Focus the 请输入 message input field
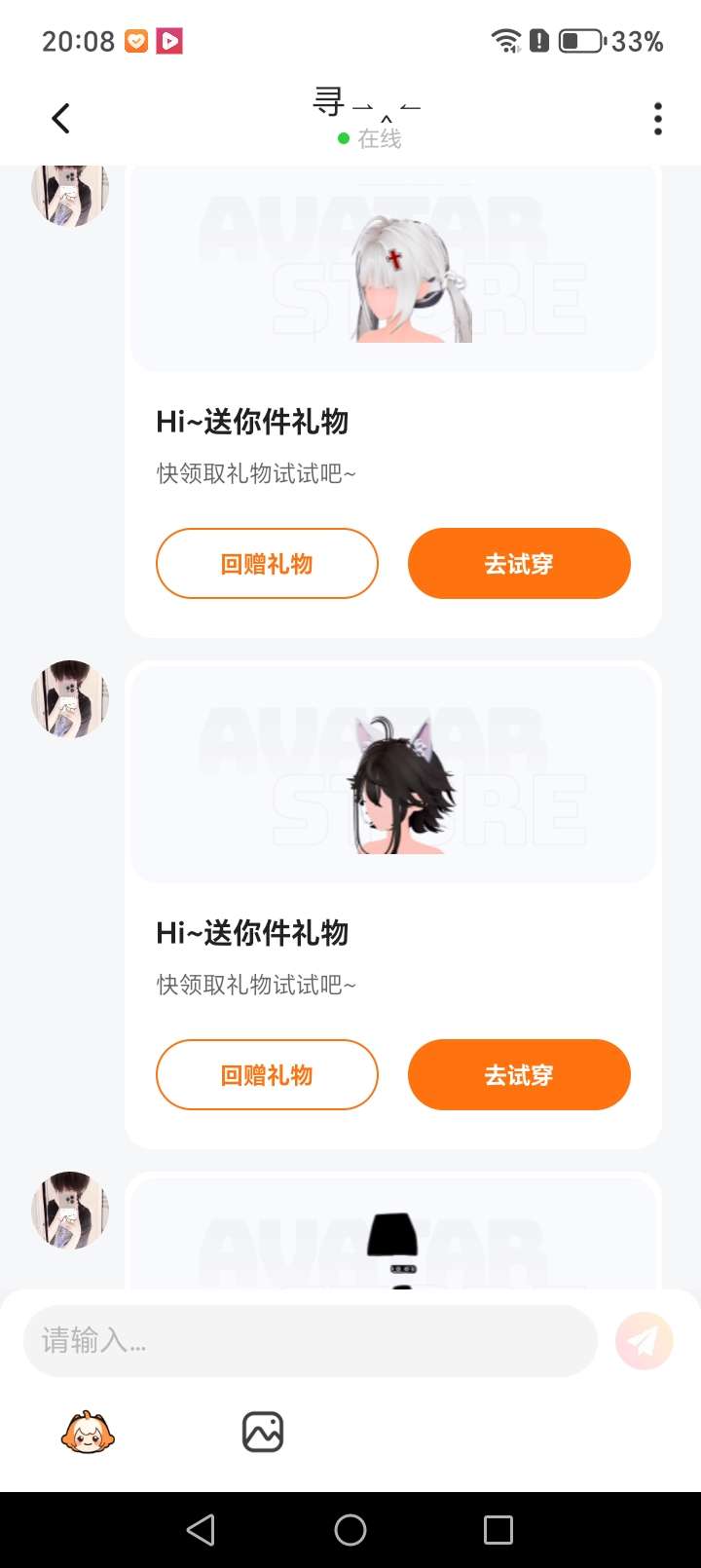Screen dimensions: 701x1568 pyautogui.click(x=310, y=1341)
